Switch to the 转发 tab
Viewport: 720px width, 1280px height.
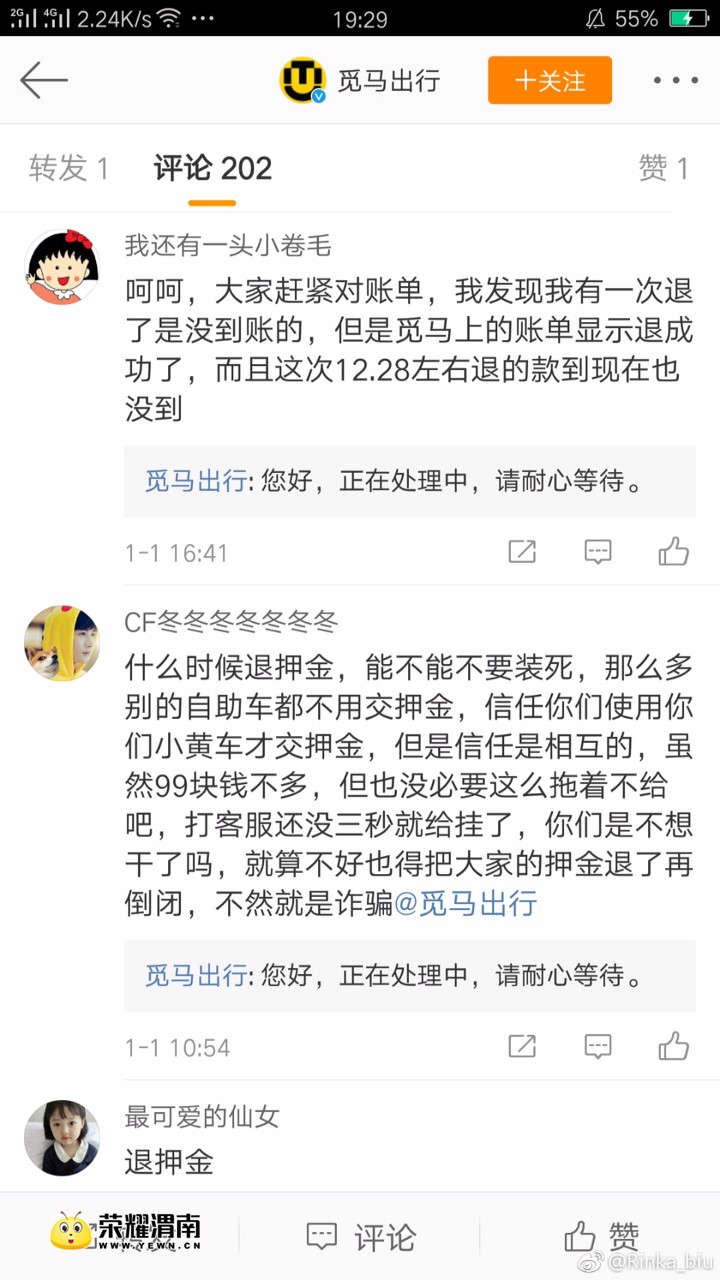click(69, 168)
